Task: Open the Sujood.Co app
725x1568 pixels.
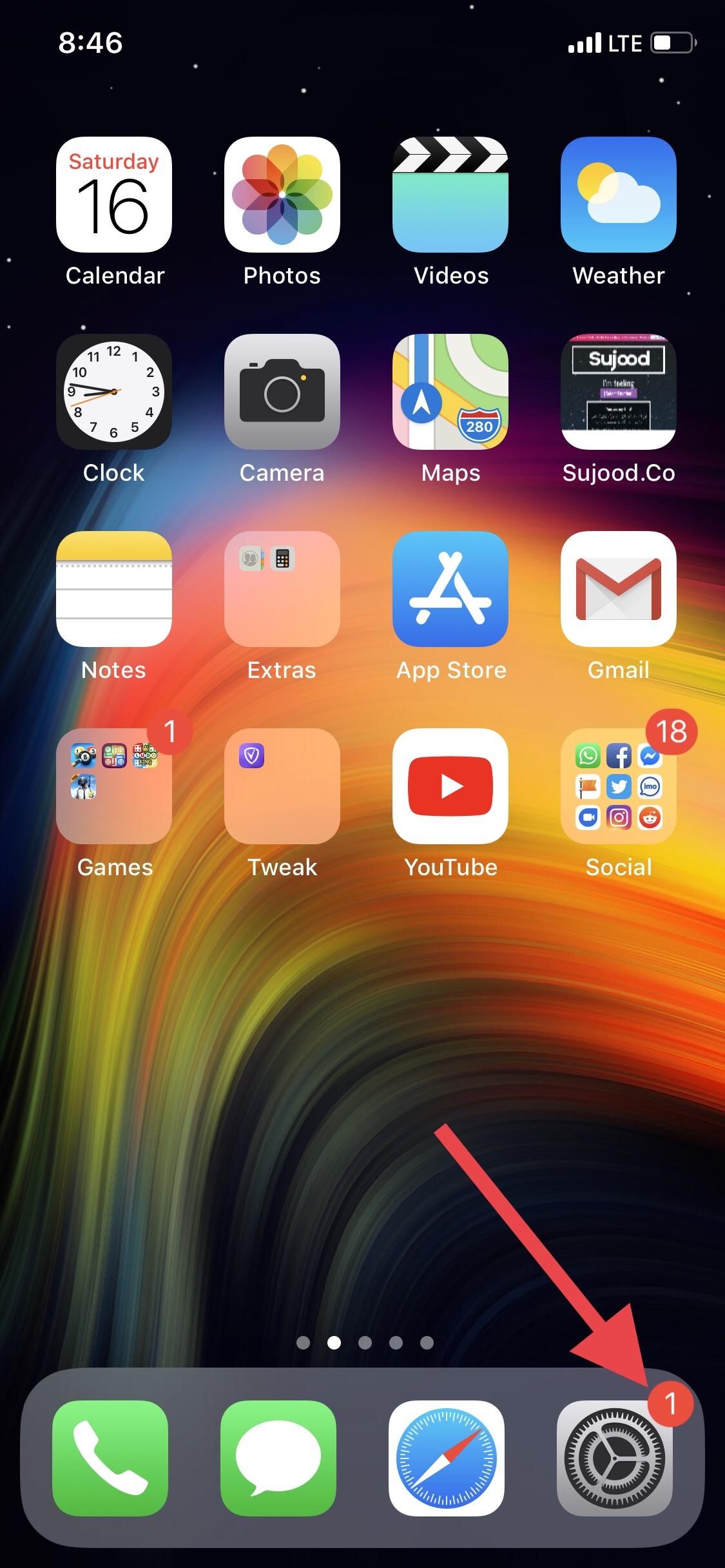Action: (617, 393)
